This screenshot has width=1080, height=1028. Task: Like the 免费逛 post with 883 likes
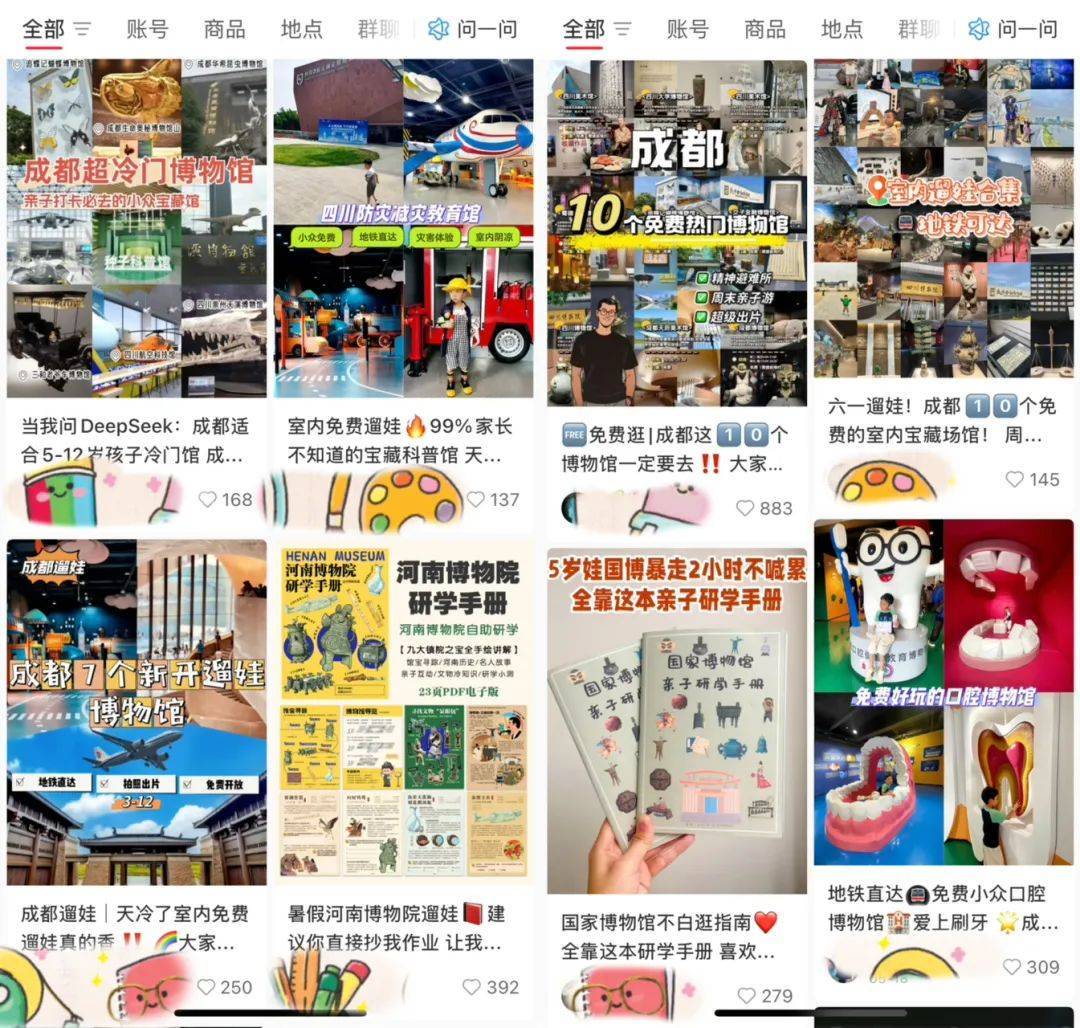pos(745,508)
